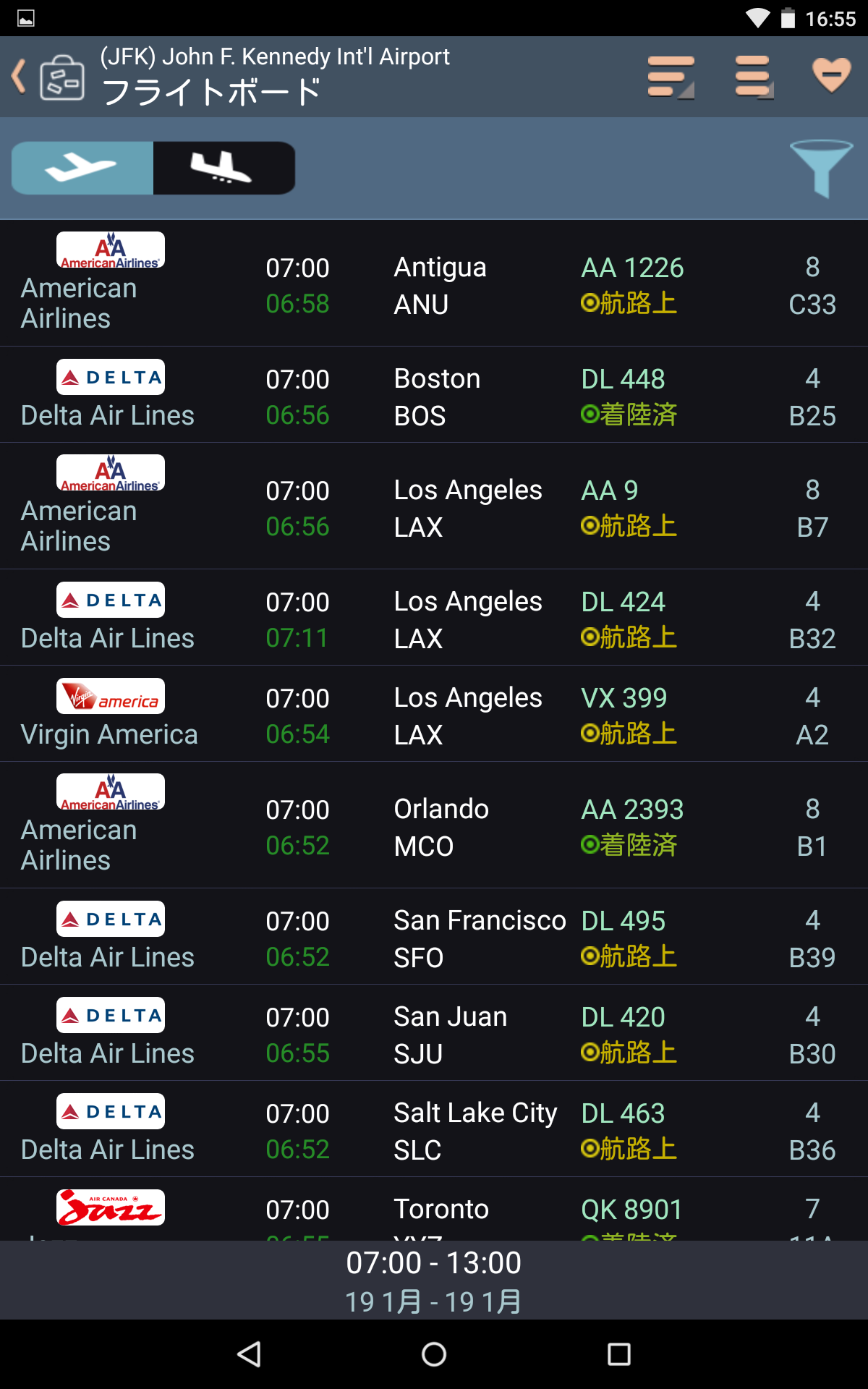Open the flight filter funnel

coord(821,168)
